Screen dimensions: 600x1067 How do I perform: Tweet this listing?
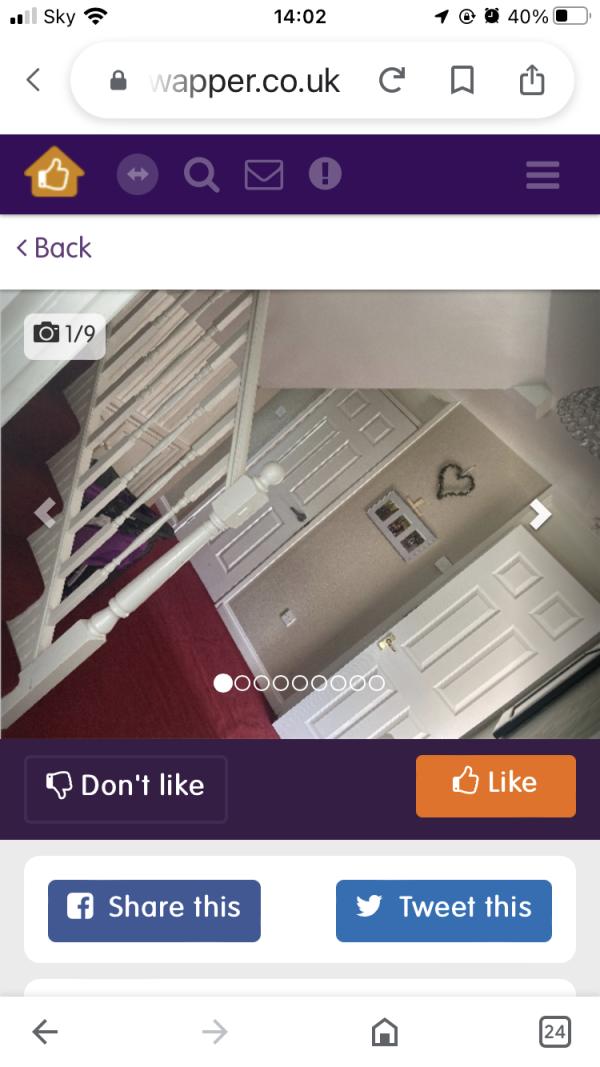coord(443,909)
